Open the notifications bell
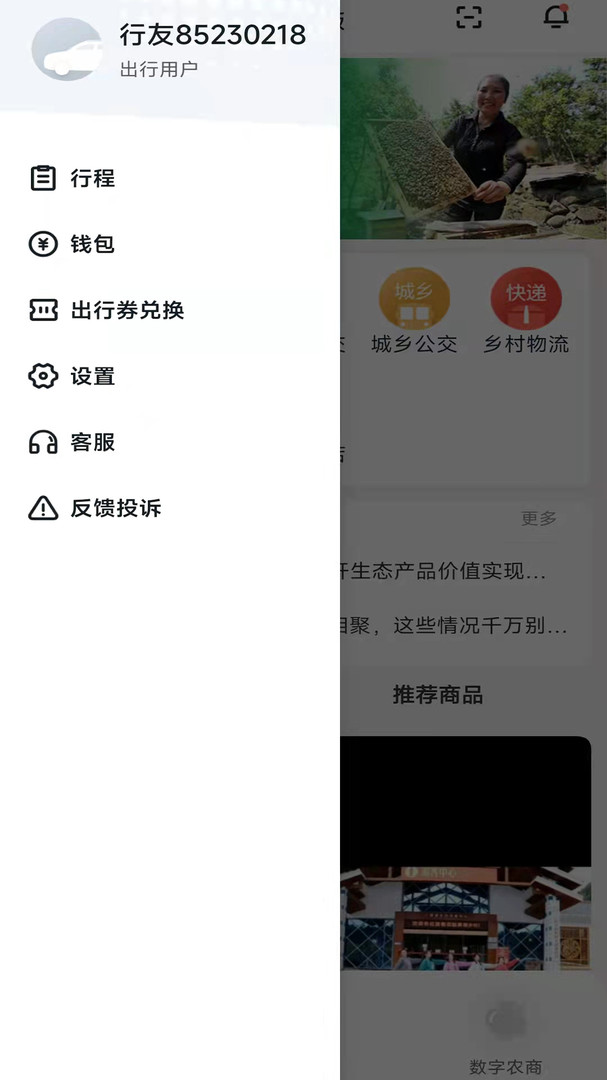607x1080 pixels. [x=556, y=17]
